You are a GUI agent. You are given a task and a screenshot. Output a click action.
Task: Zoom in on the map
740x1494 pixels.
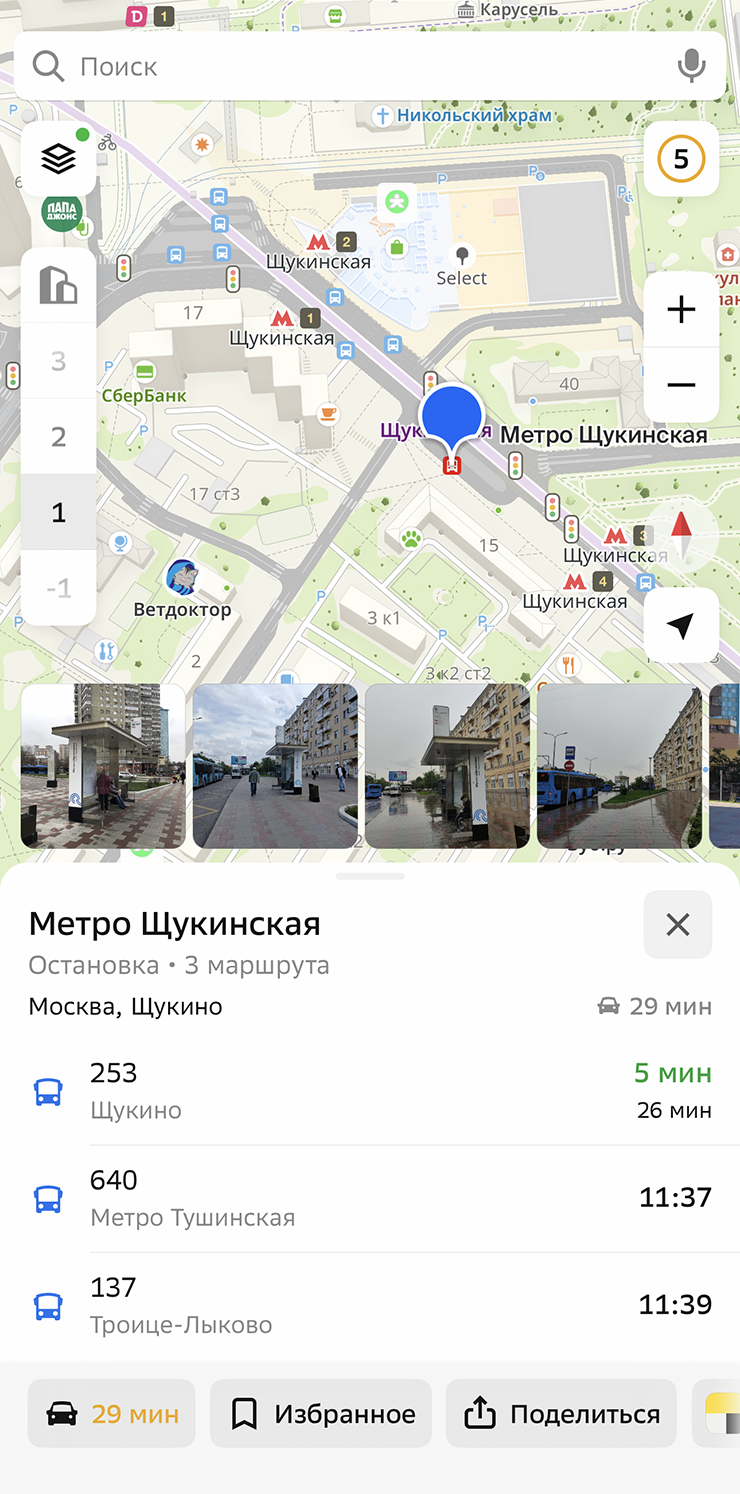click(x=681, y=309)
